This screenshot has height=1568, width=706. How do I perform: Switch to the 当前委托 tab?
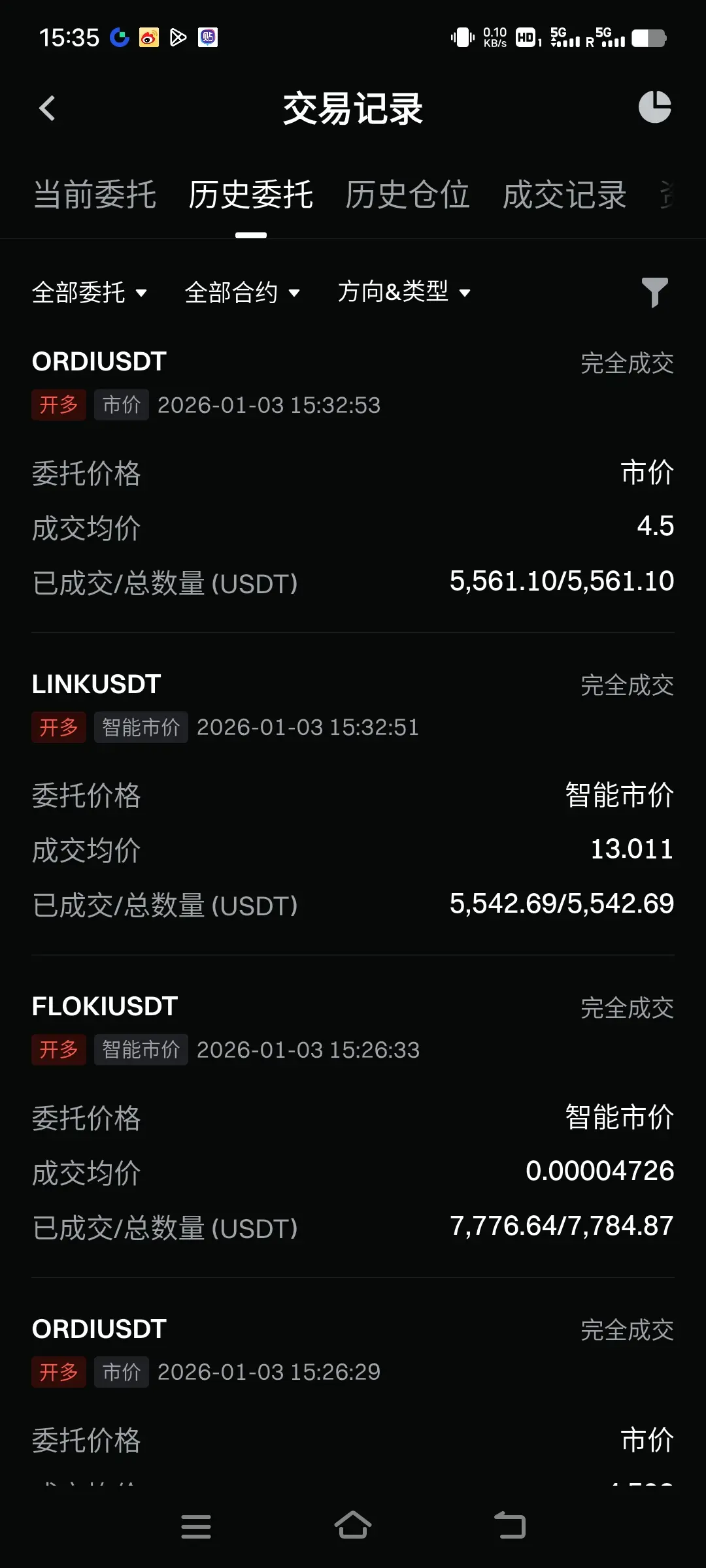tap(95, 195)
